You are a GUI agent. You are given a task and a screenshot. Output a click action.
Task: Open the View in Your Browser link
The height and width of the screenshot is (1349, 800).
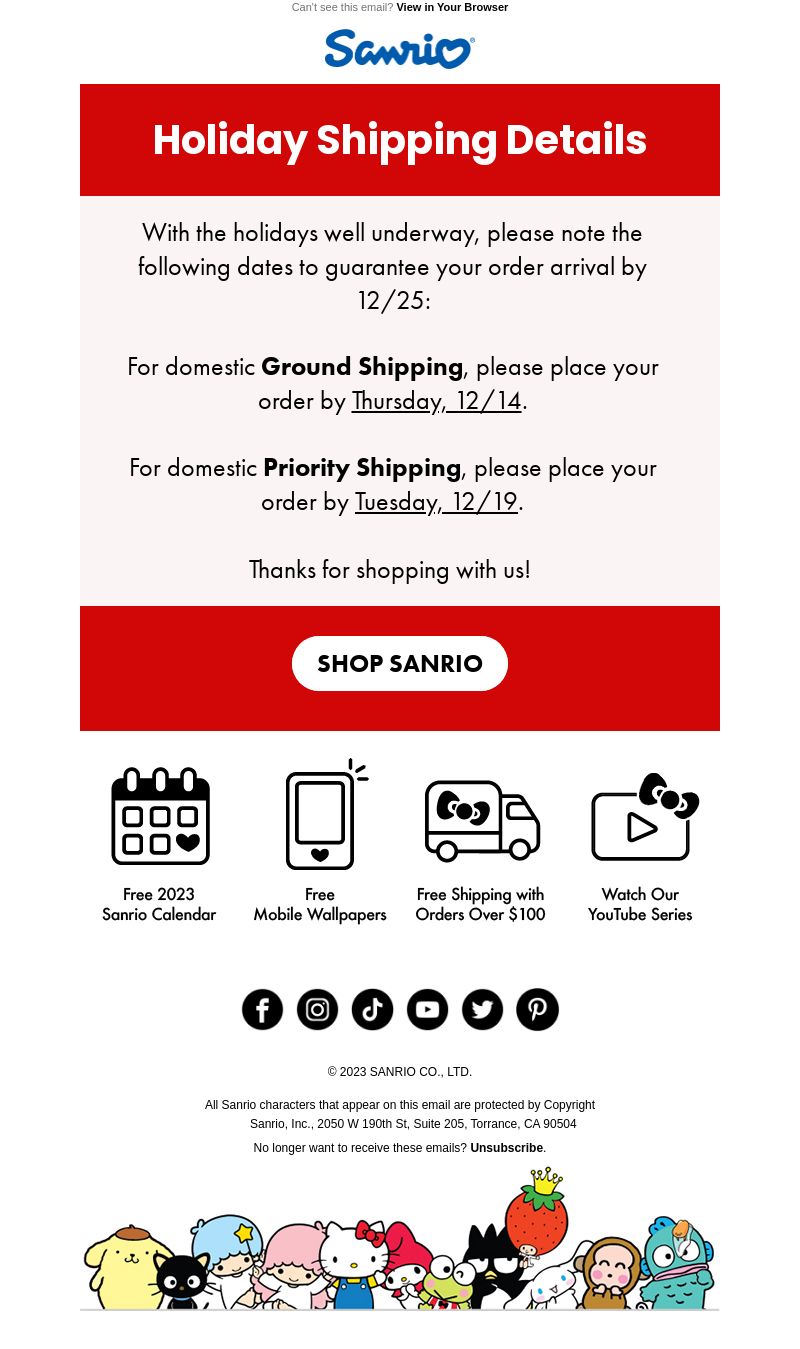452,7
